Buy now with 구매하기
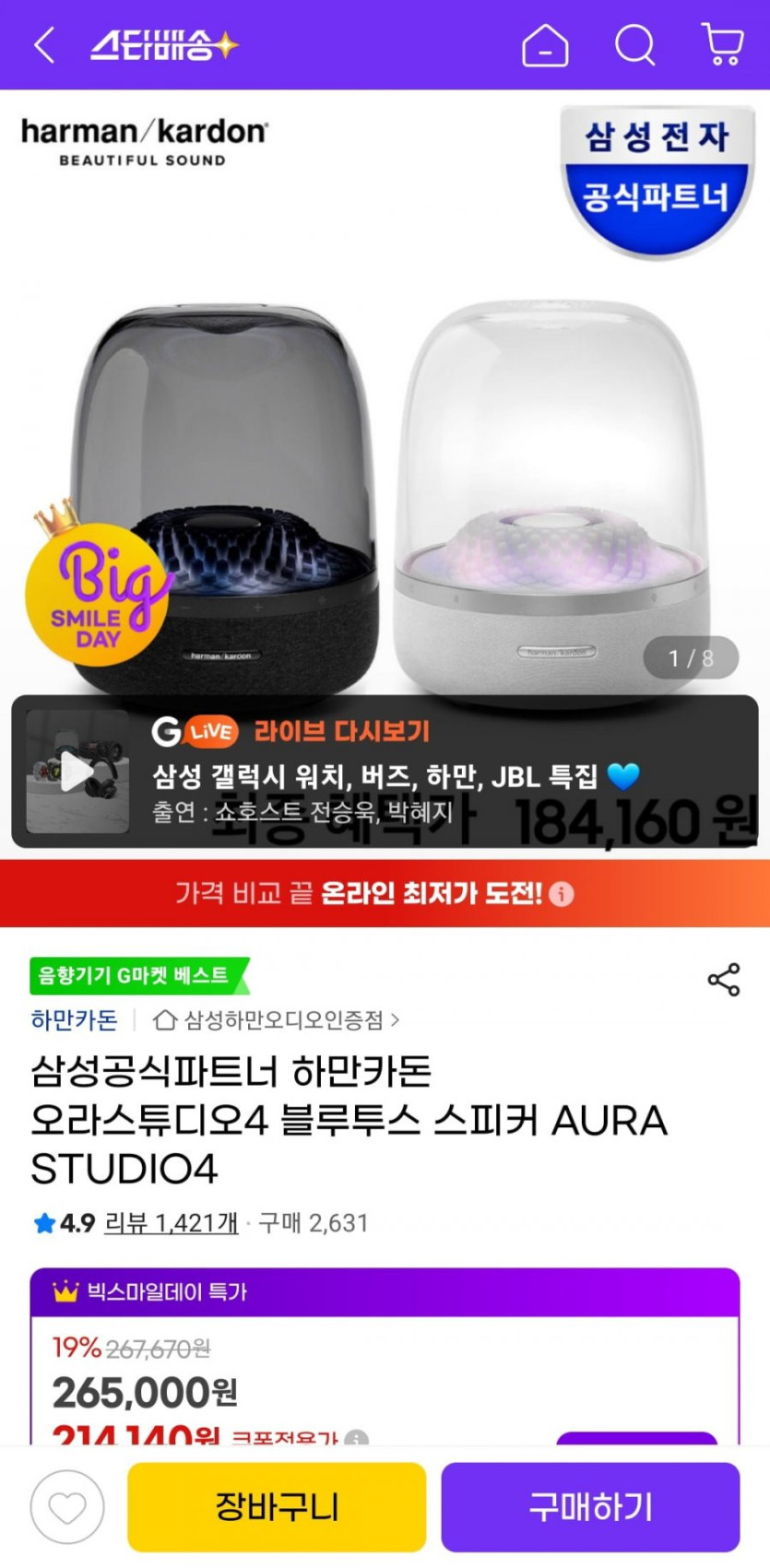 590,1507
